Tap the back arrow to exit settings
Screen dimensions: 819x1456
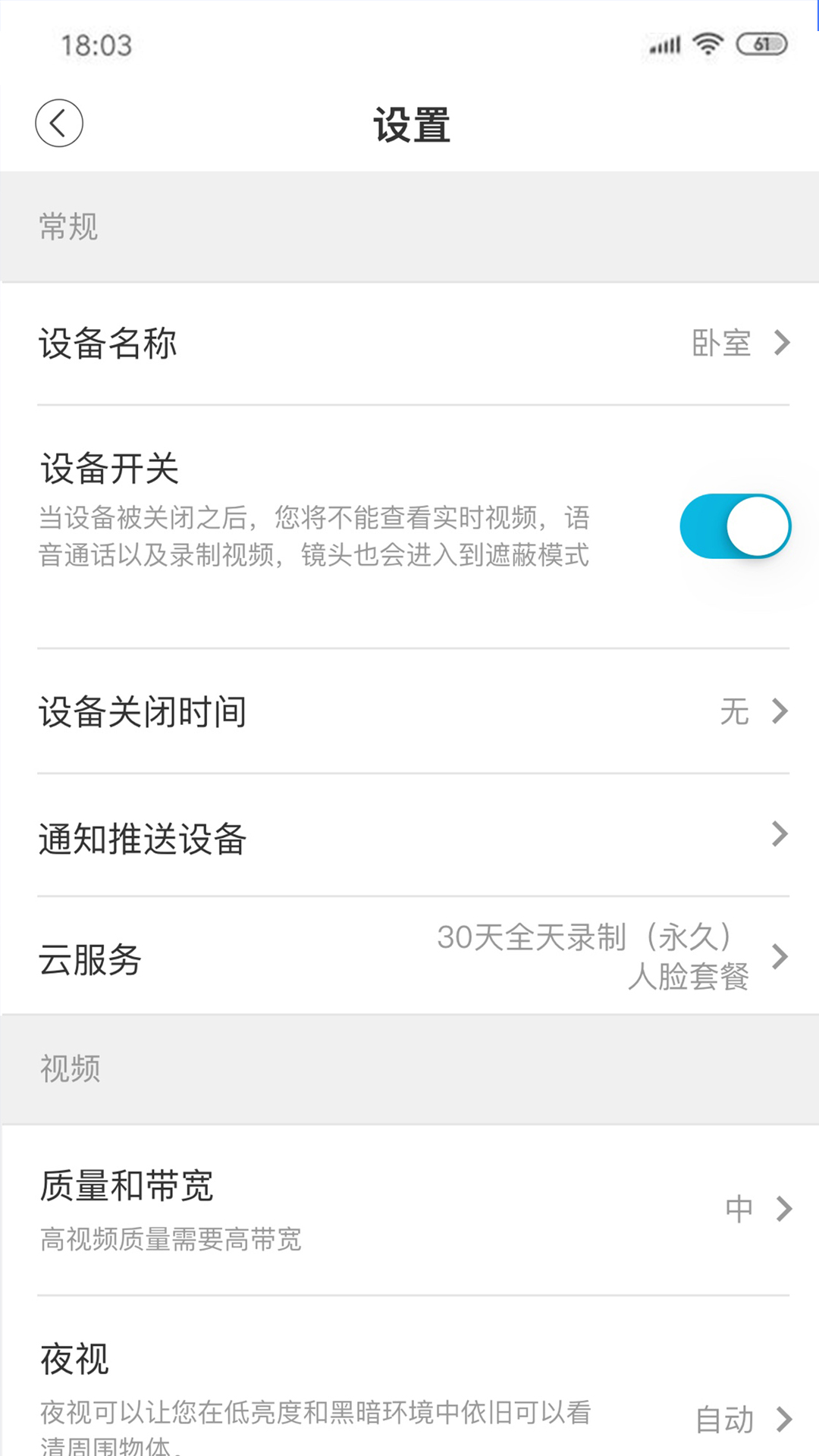(58, 124)
